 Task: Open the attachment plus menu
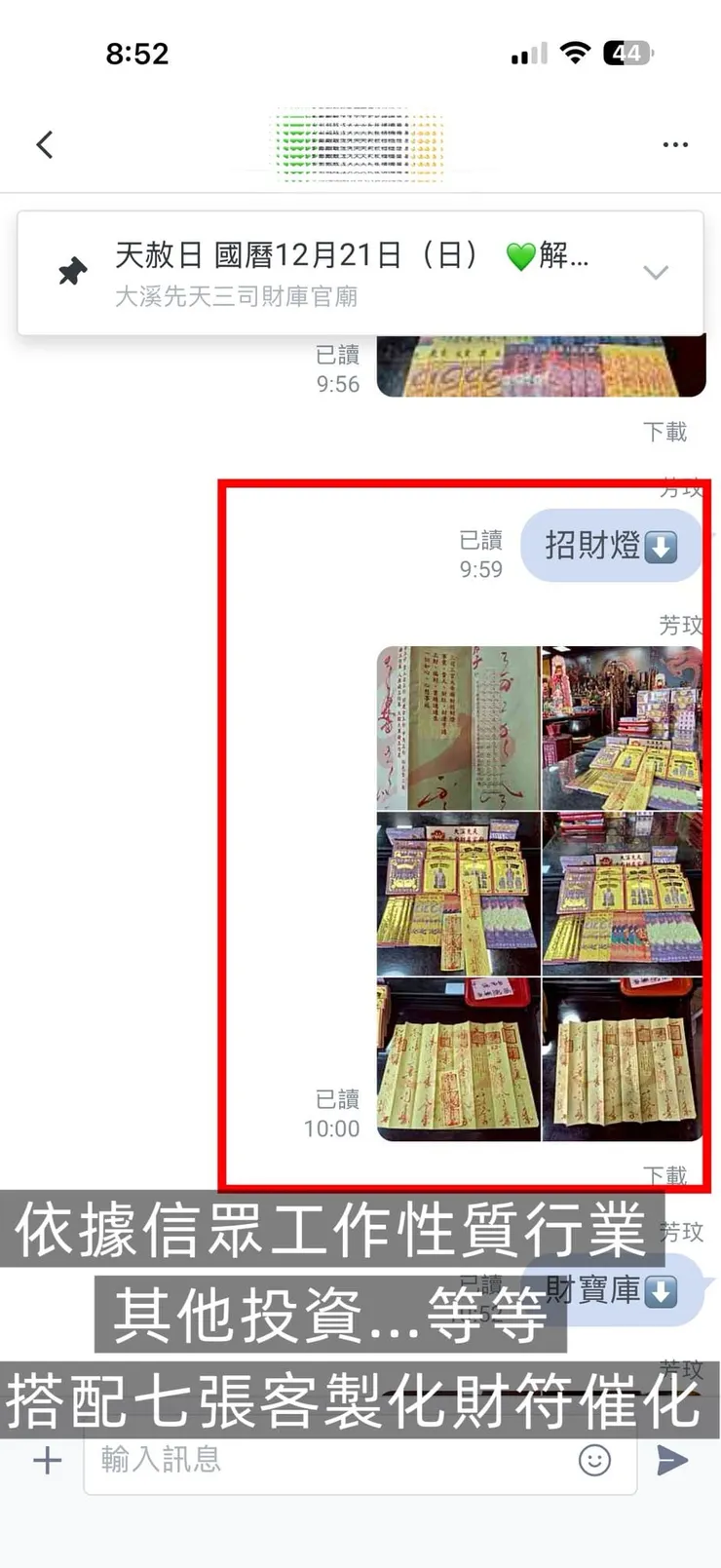[47, 1460]
